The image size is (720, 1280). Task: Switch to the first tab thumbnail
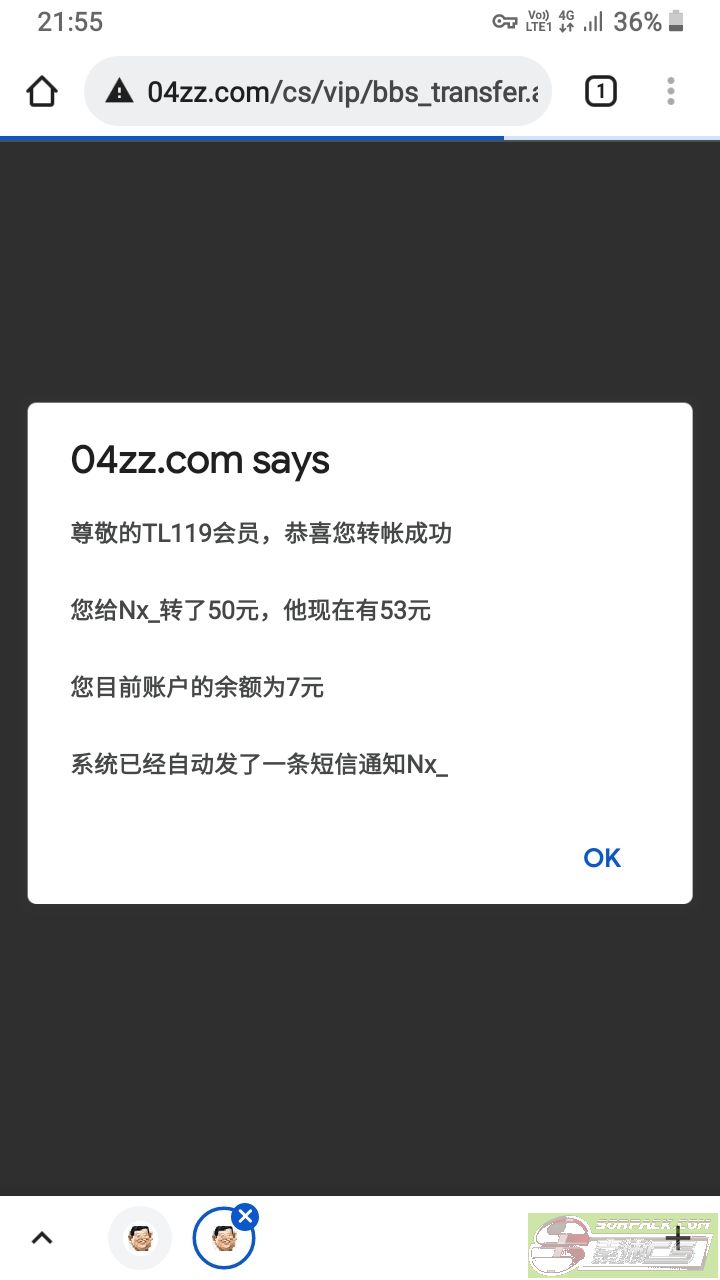pyautogui.click(x=140, y=1238)
